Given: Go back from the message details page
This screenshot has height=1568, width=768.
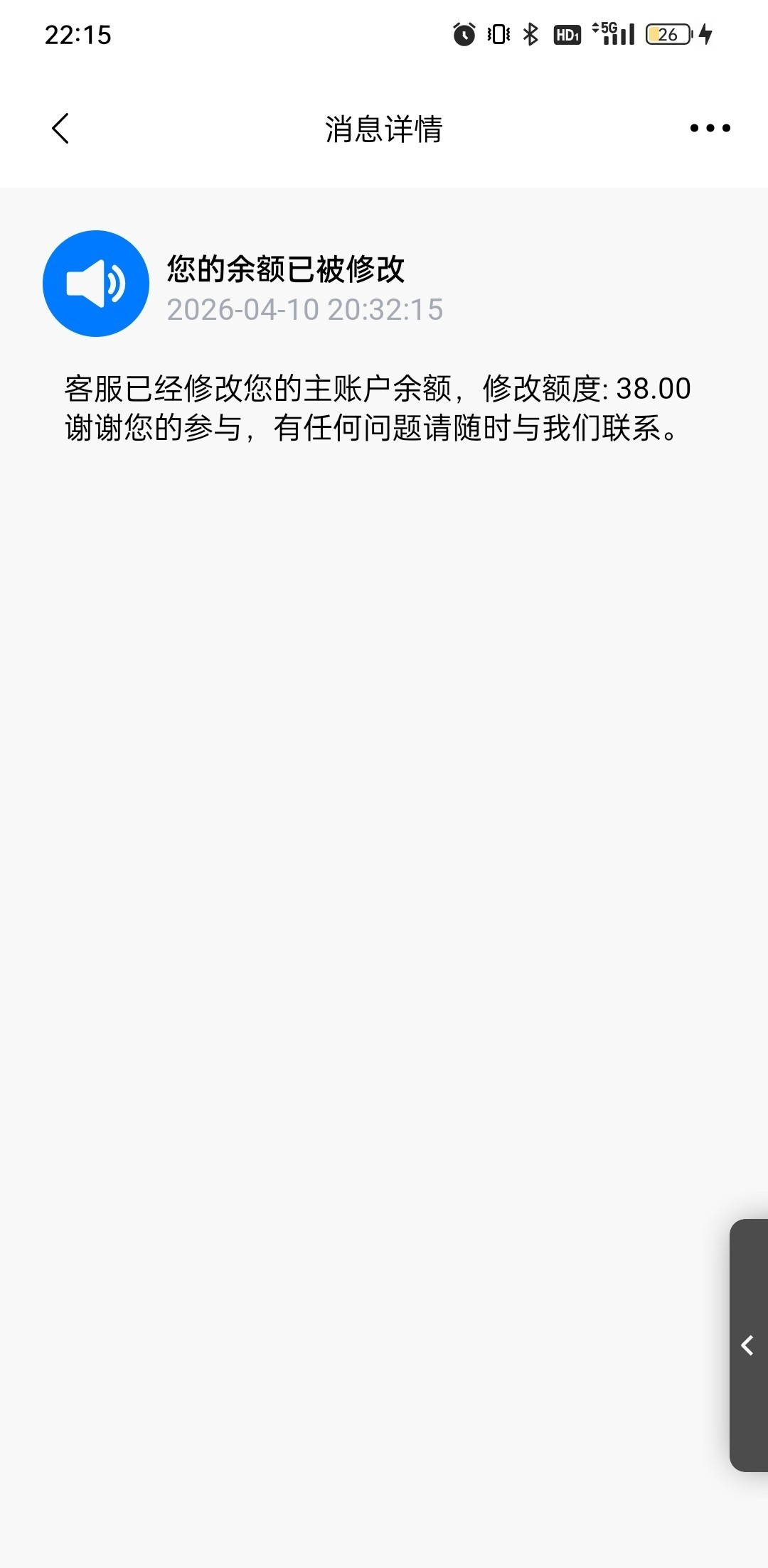Looking at the screenshot, I should coord(61,129).
